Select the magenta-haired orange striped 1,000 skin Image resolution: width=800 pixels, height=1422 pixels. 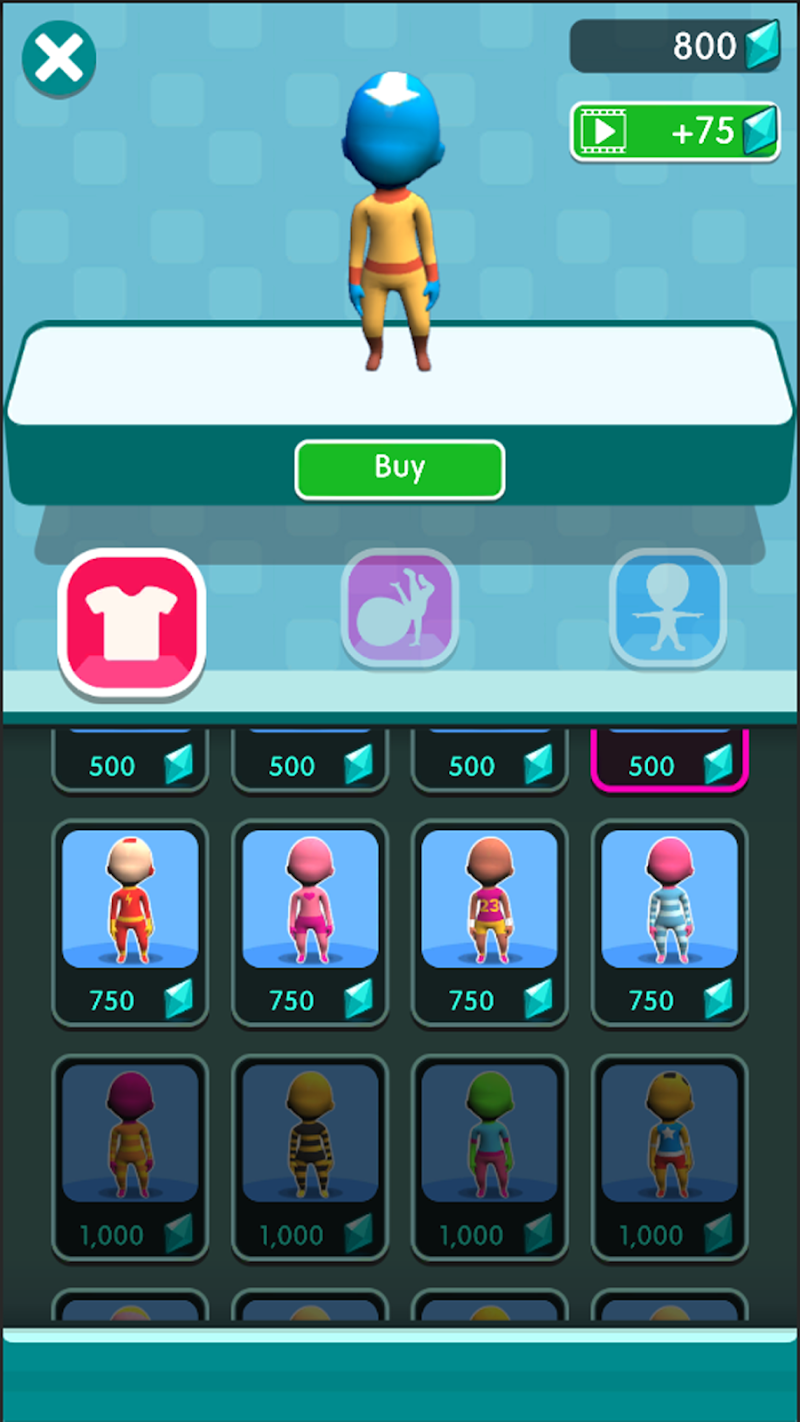(130, 1155)
